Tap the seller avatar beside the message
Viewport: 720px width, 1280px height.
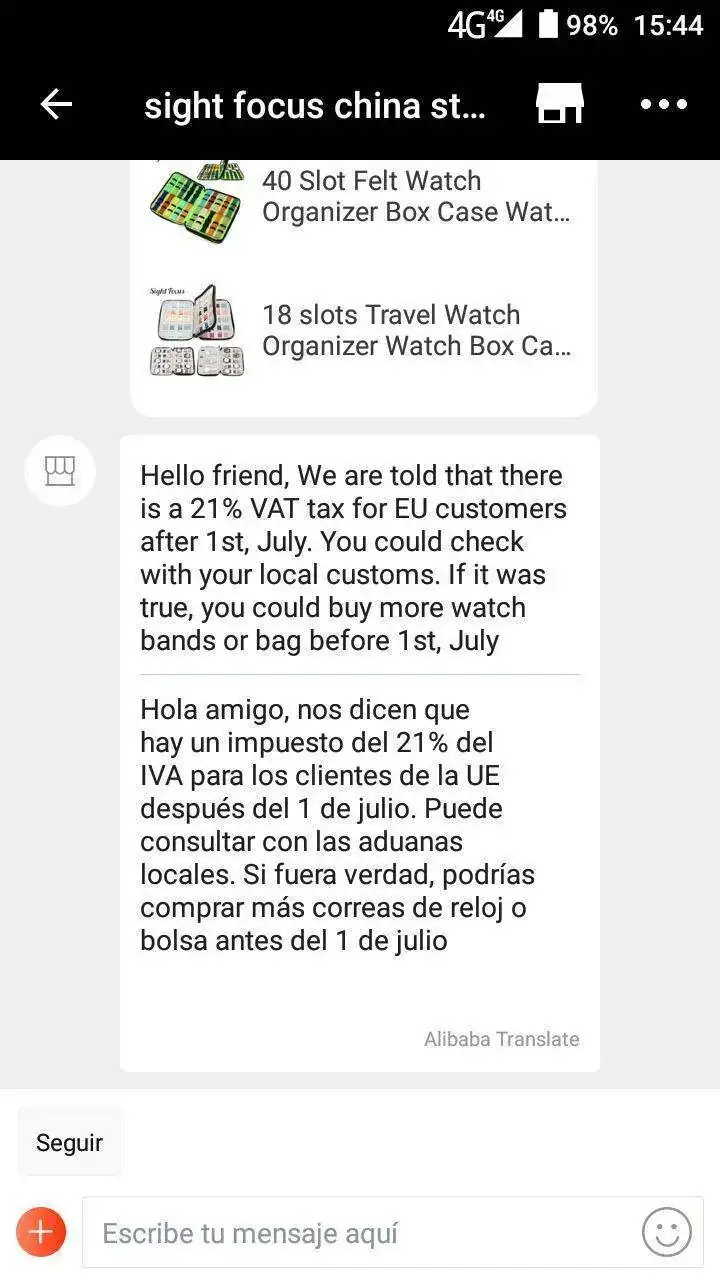pyautogui.click(x=60, y=471)
